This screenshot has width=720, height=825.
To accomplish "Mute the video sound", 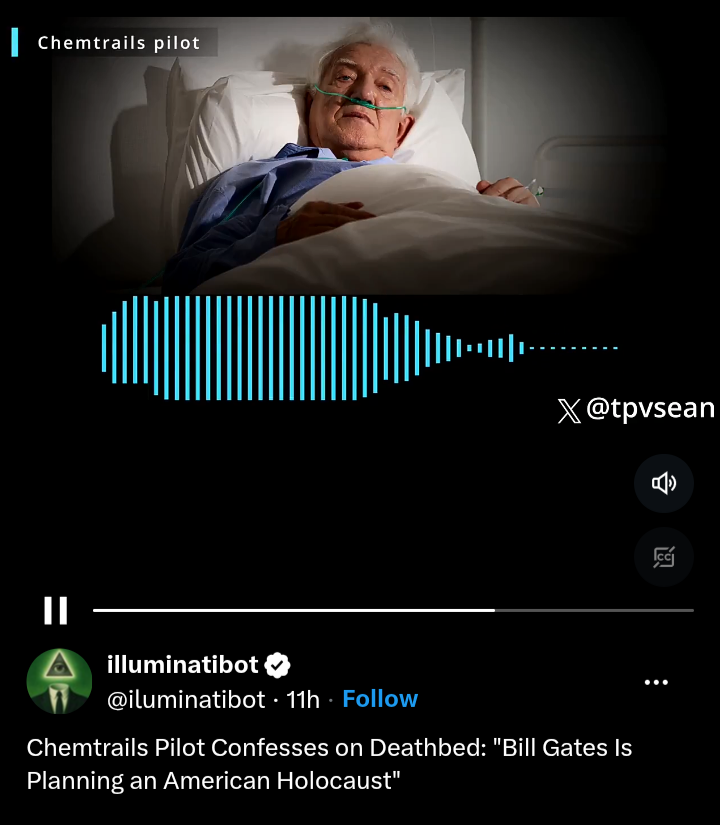I will (664, 484).
